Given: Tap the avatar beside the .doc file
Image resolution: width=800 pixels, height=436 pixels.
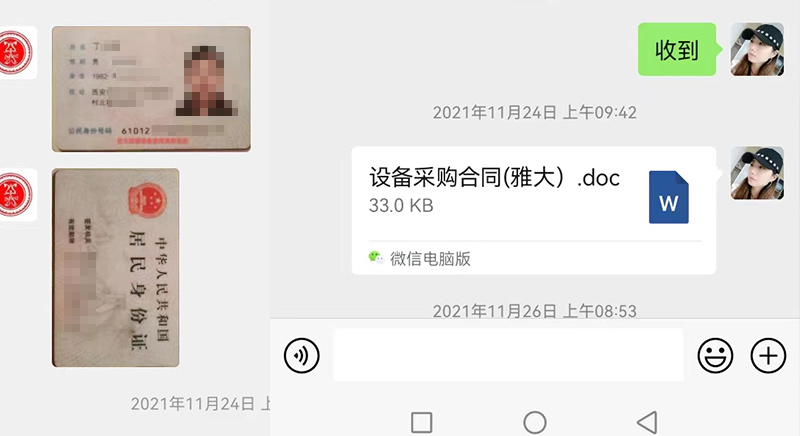Looking at the screenshot, I should (x=757, y=173).
